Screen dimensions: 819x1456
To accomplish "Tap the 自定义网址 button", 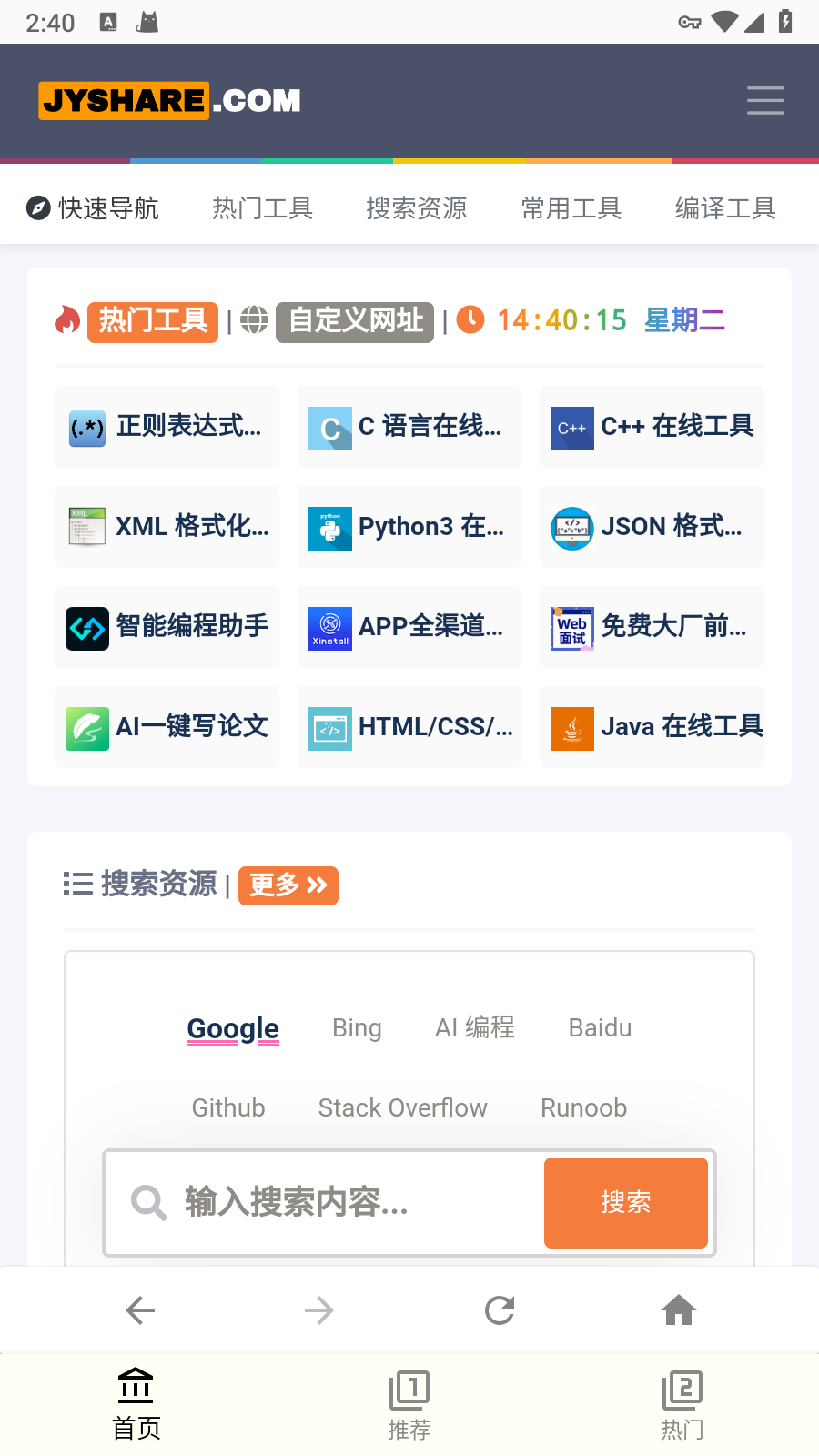I will tap(355, 321).
